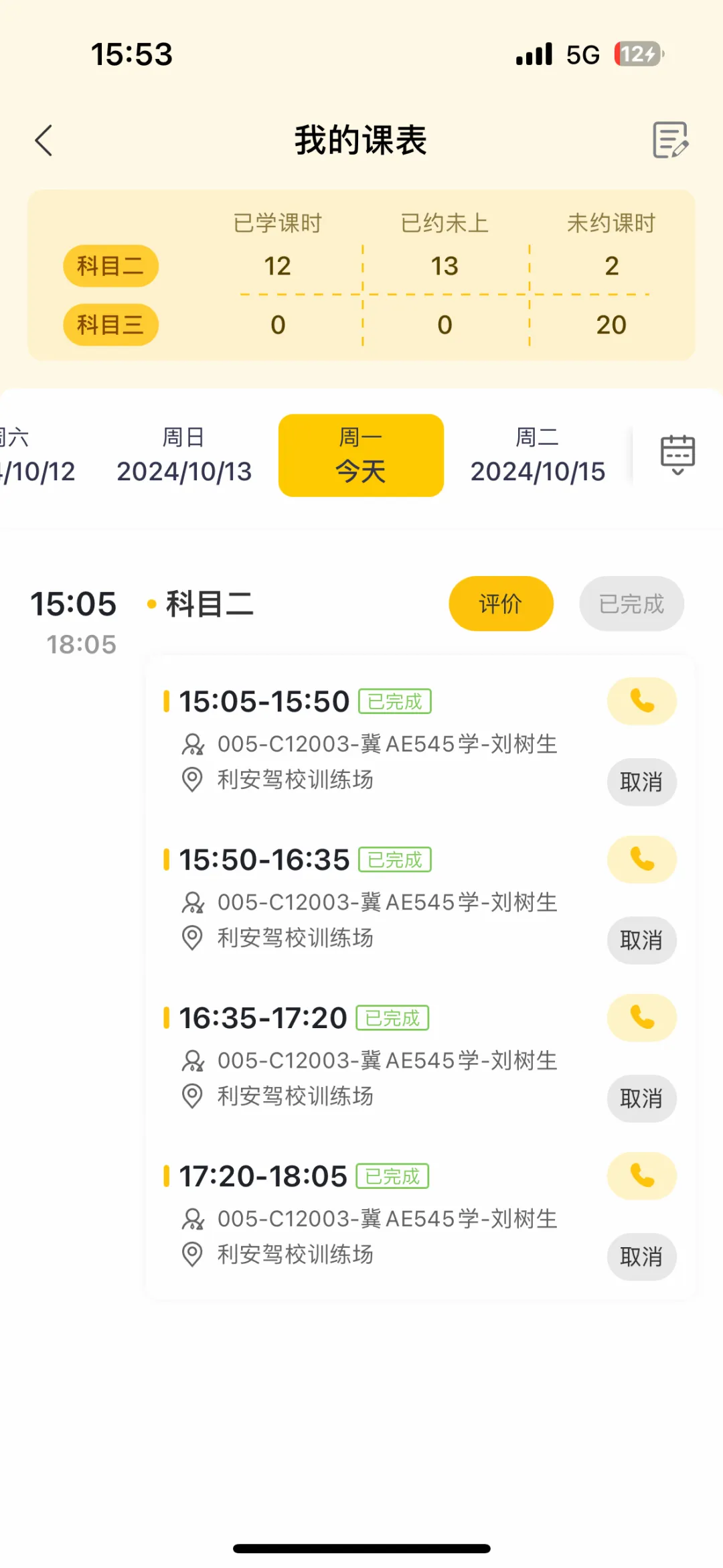Tap 评价 to rate the lesson
The width and height of the screenshot is (723, 1568).
click(501, 603)
